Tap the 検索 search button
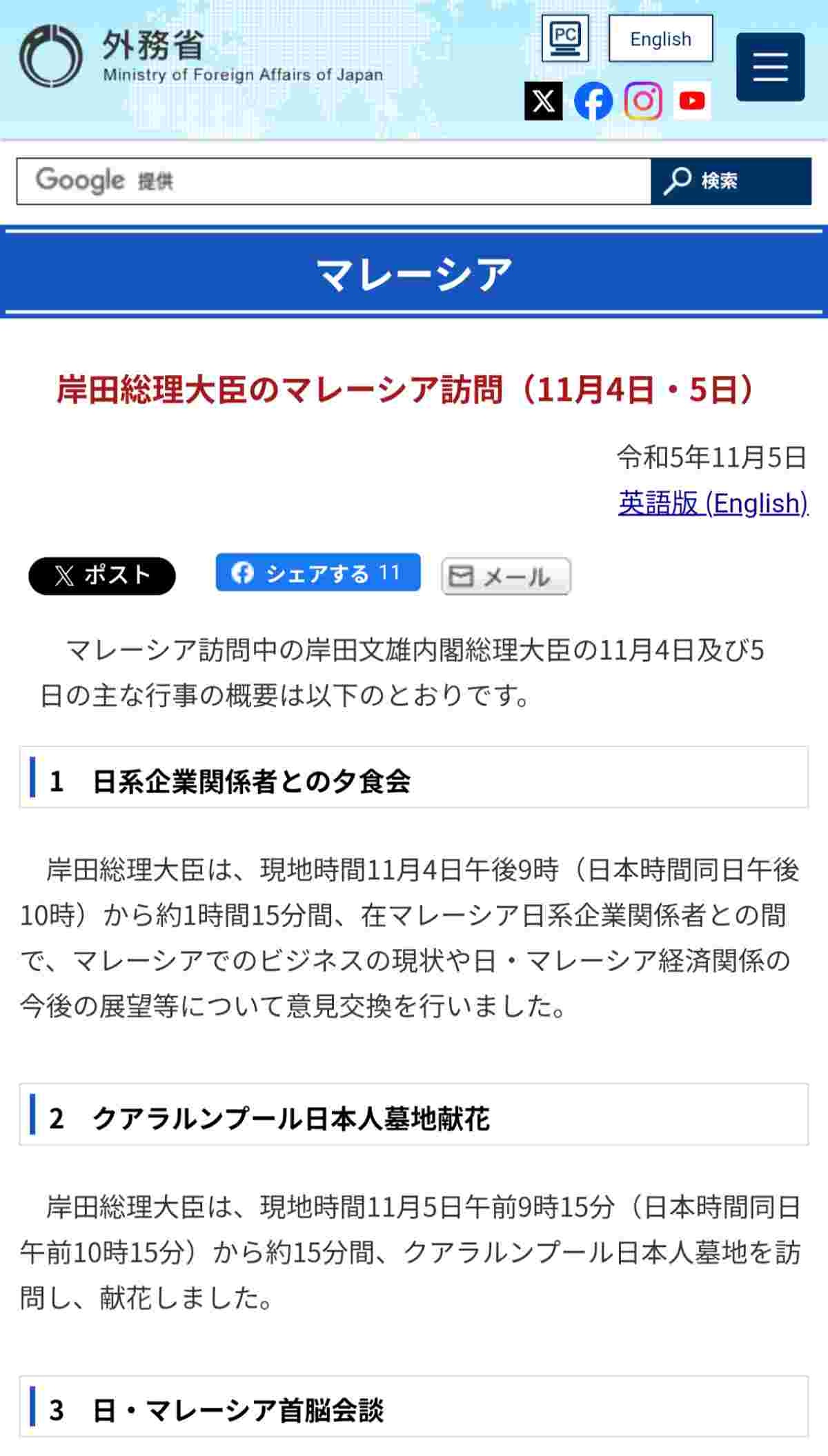The width and height of the screenshot is (828, 1456). (731, 181)
